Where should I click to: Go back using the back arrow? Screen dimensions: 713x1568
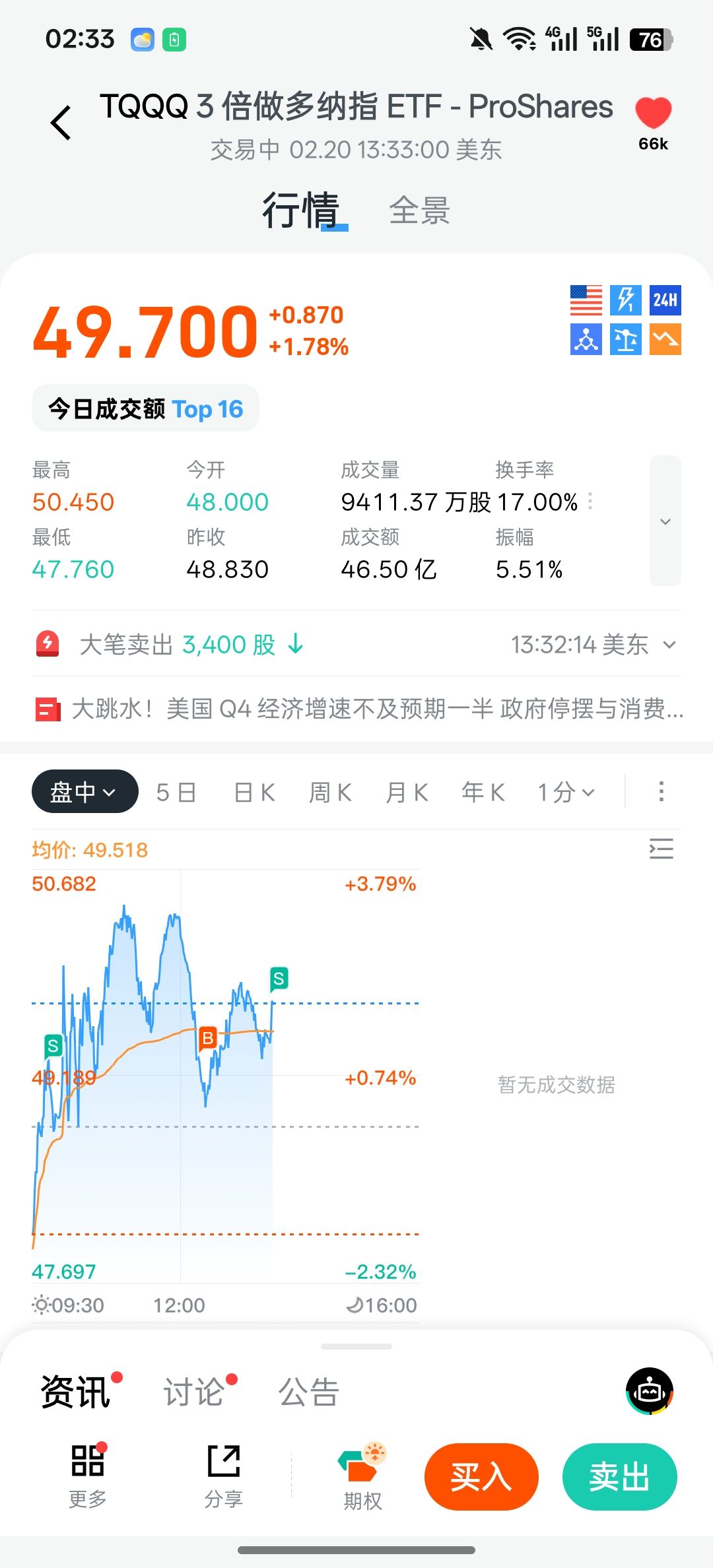[61, 123]
